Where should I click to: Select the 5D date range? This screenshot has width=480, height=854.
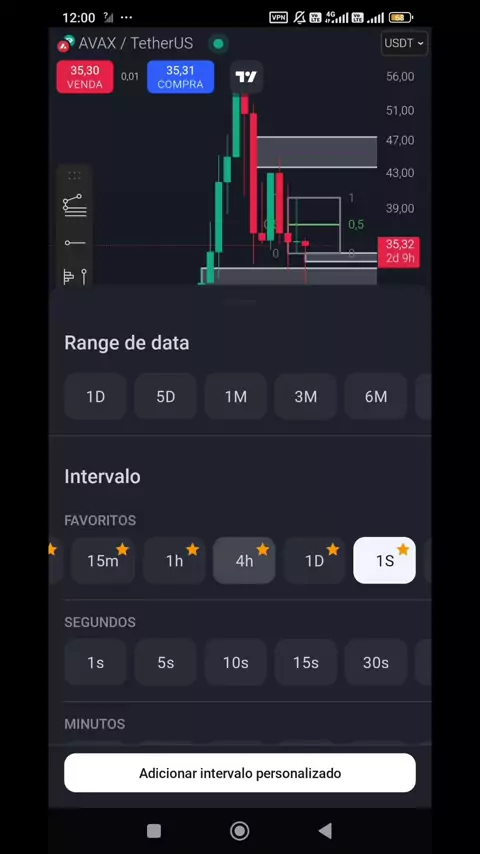point(166,396)
